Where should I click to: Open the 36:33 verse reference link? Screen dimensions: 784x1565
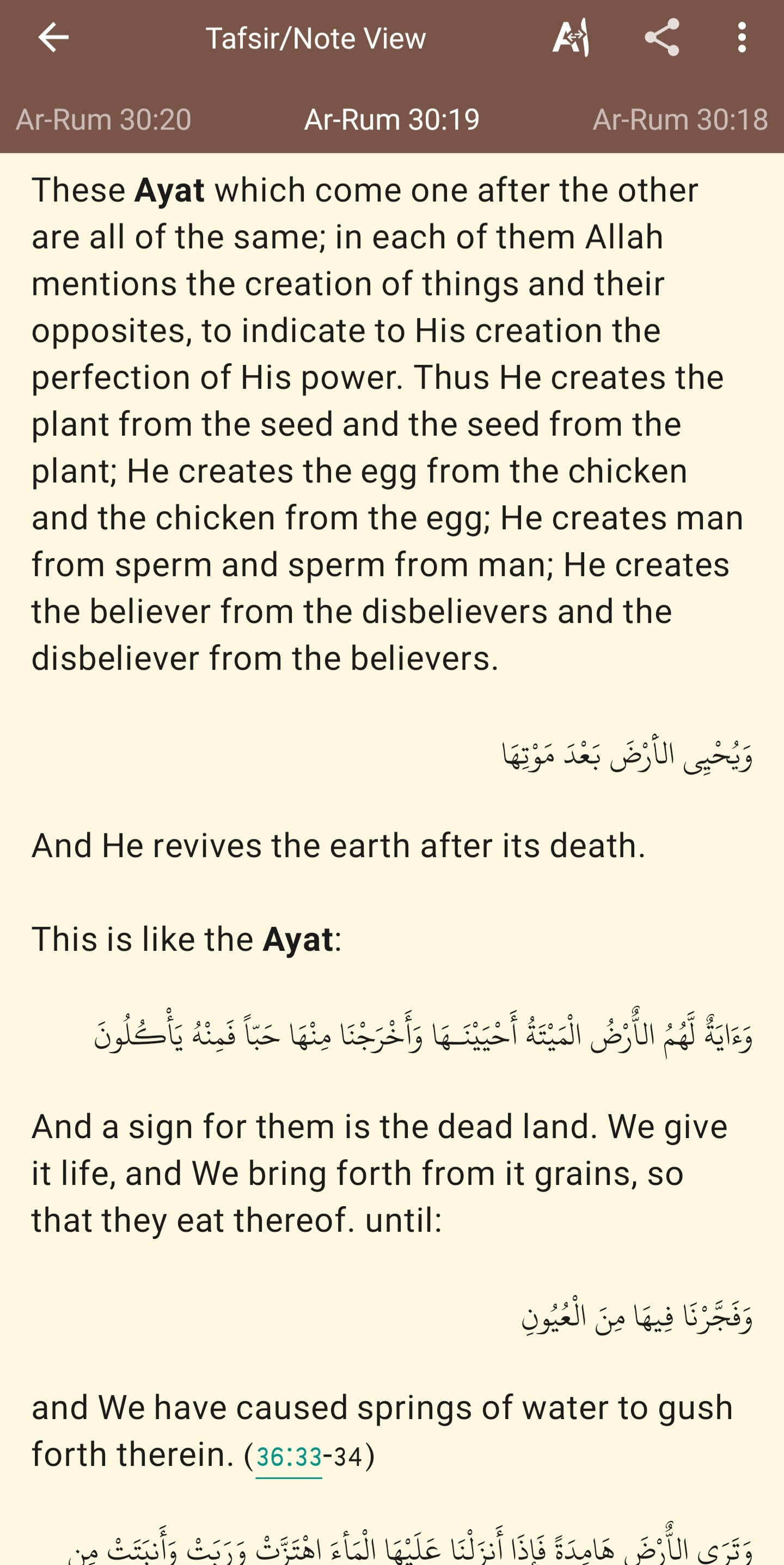pos(289,1457)
